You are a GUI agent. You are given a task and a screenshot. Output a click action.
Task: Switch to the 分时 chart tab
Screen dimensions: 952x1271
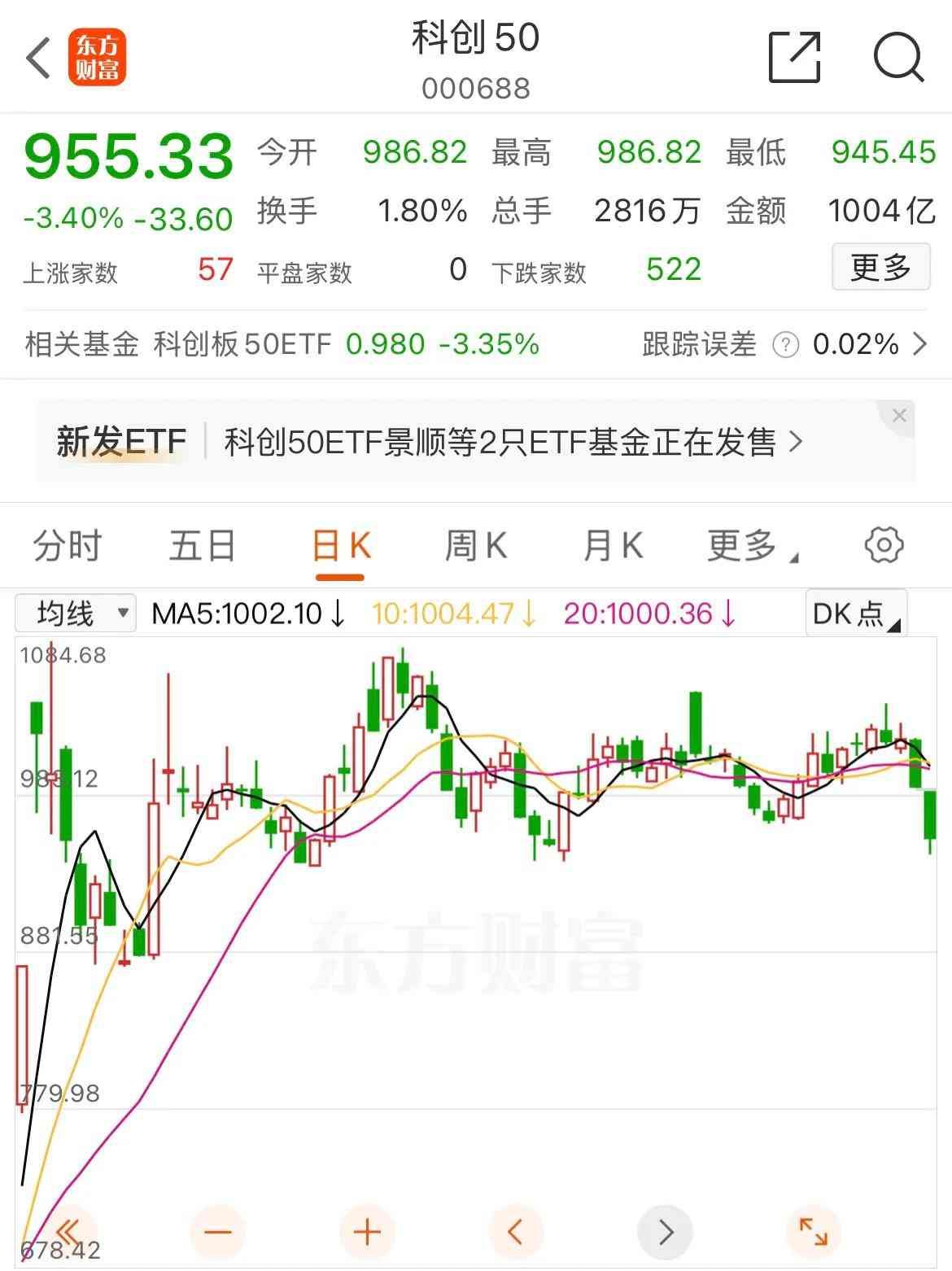pos(68,545)
